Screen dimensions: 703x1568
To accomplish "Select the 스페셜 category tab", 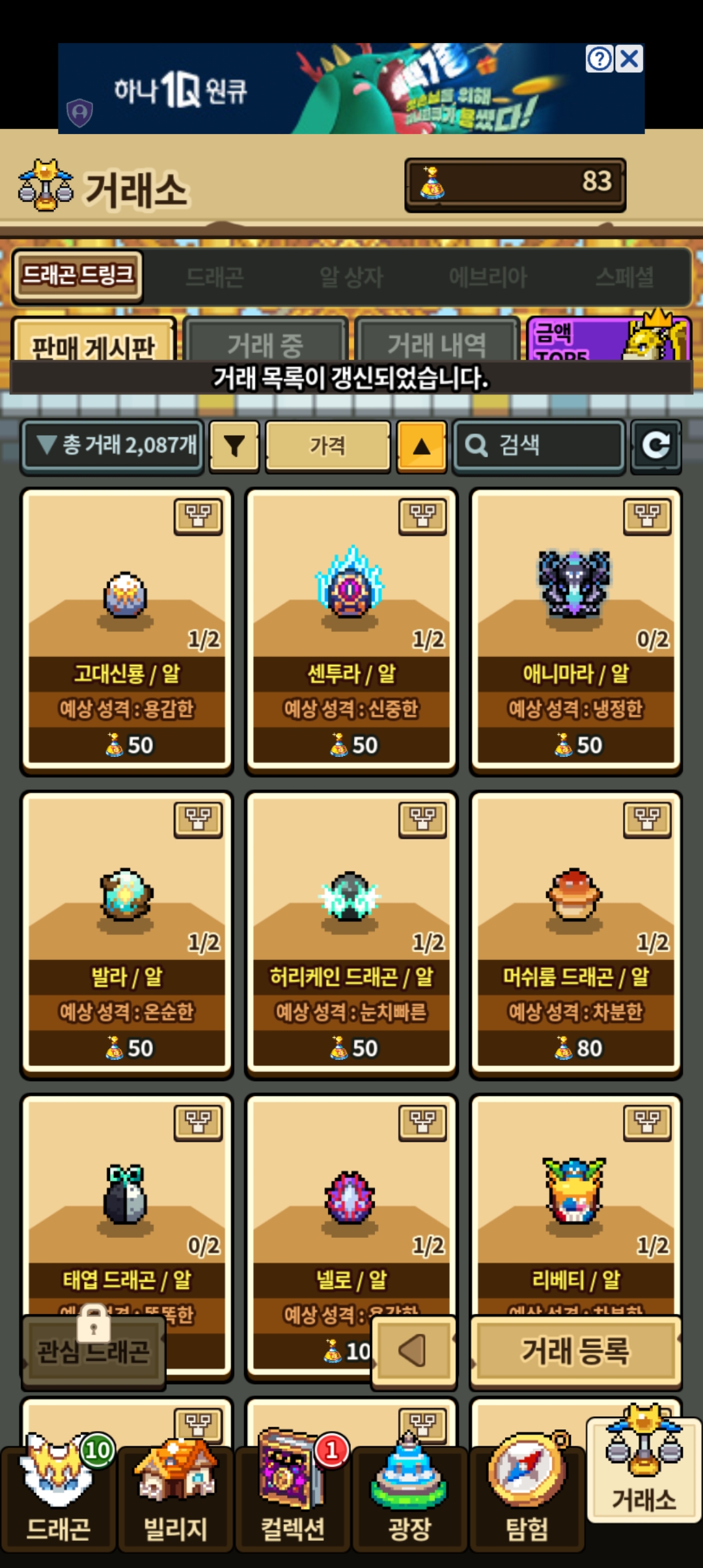I will click(625, 277).
